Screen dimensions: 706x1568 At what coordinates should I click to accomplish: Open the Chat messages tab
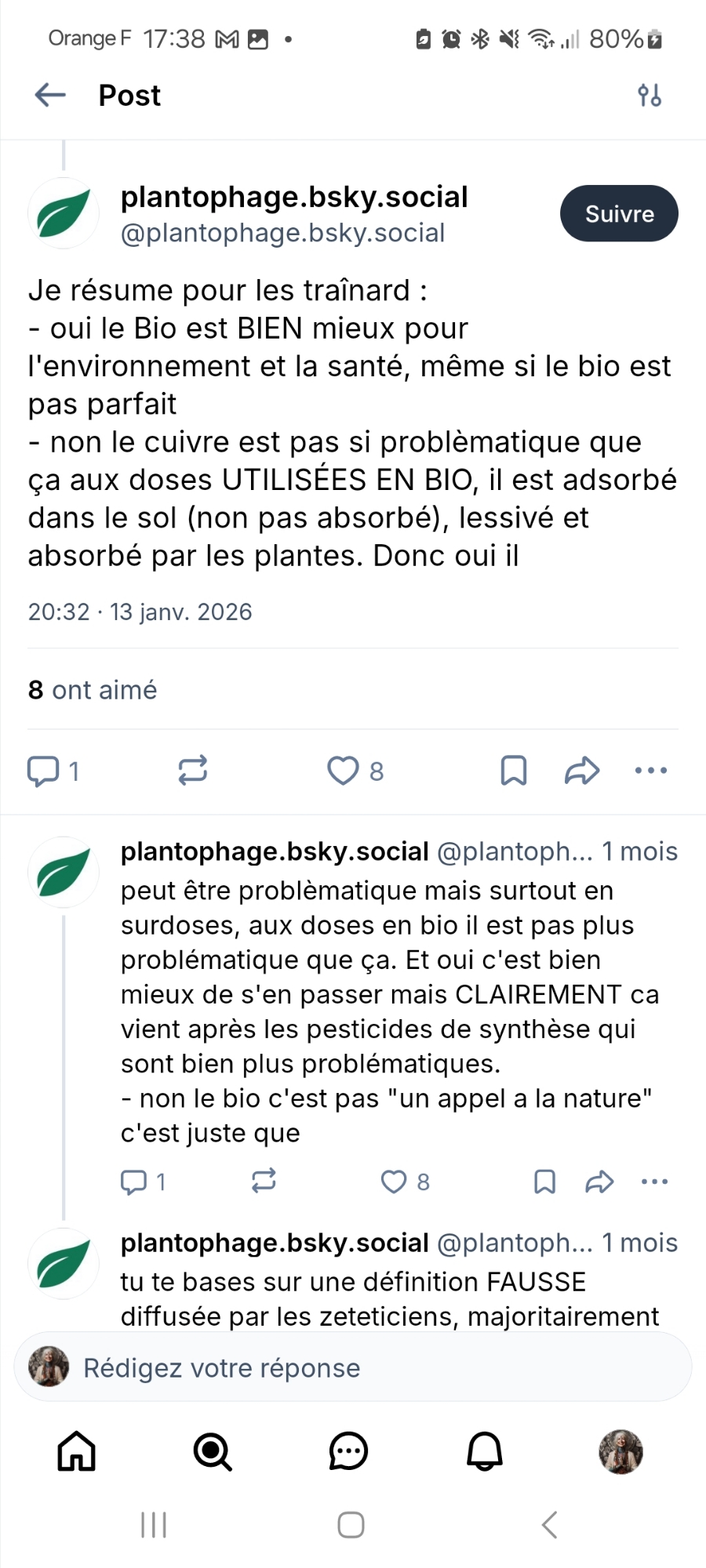(x=348, y=1451)
